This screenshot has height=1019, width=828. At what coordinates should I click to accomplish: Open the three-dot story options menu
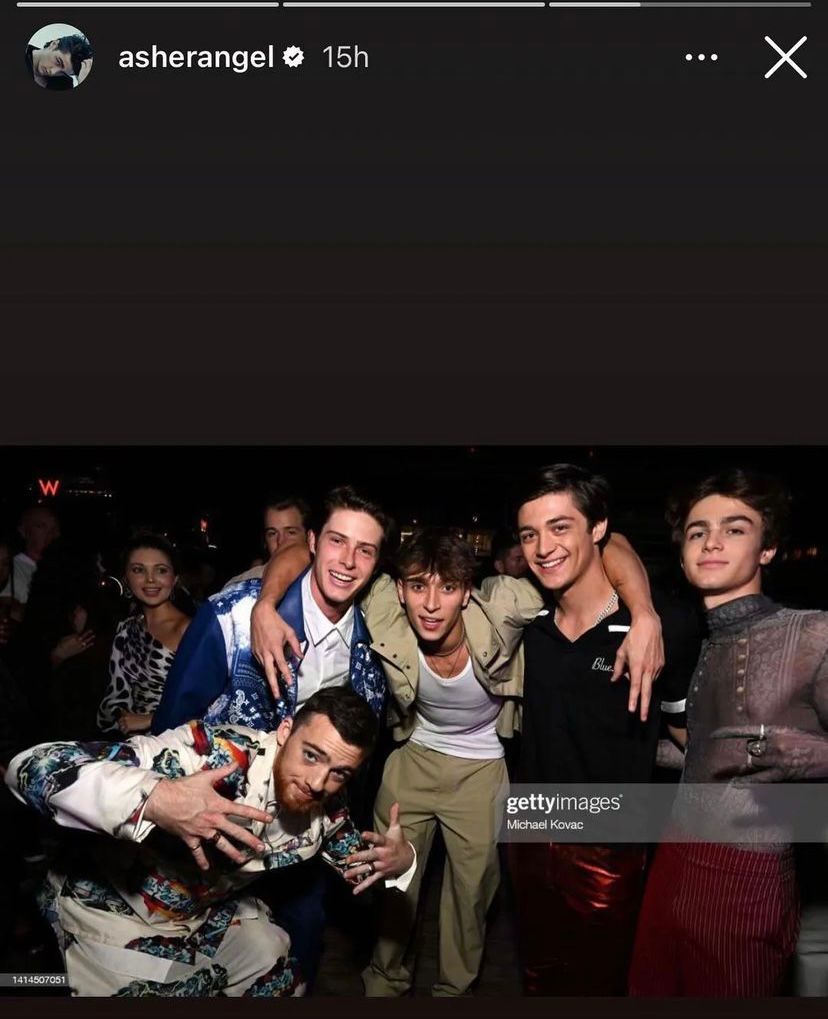coord(701,57)
